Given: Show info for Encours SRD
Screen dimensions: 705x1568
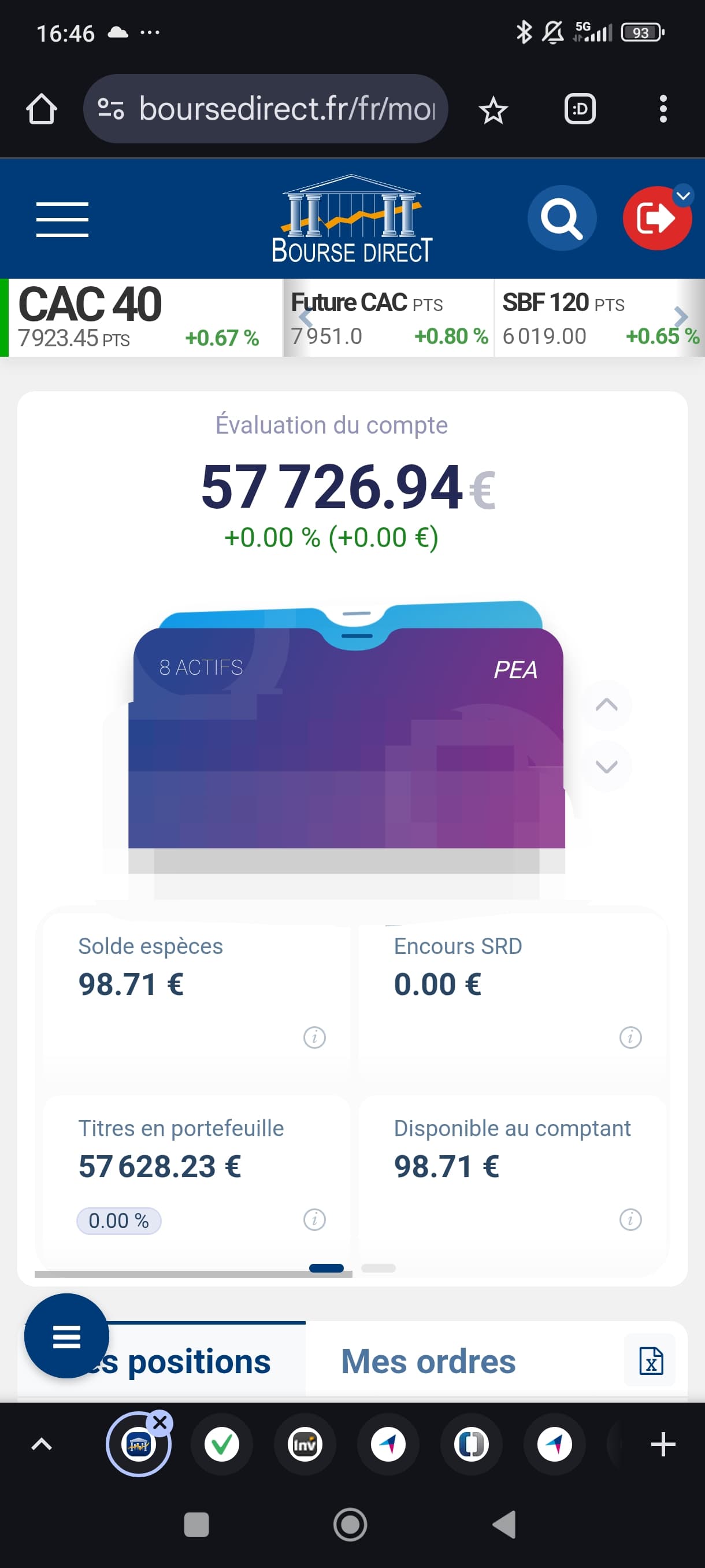Looking at the screenshot, I should (x=630, y=1037).
